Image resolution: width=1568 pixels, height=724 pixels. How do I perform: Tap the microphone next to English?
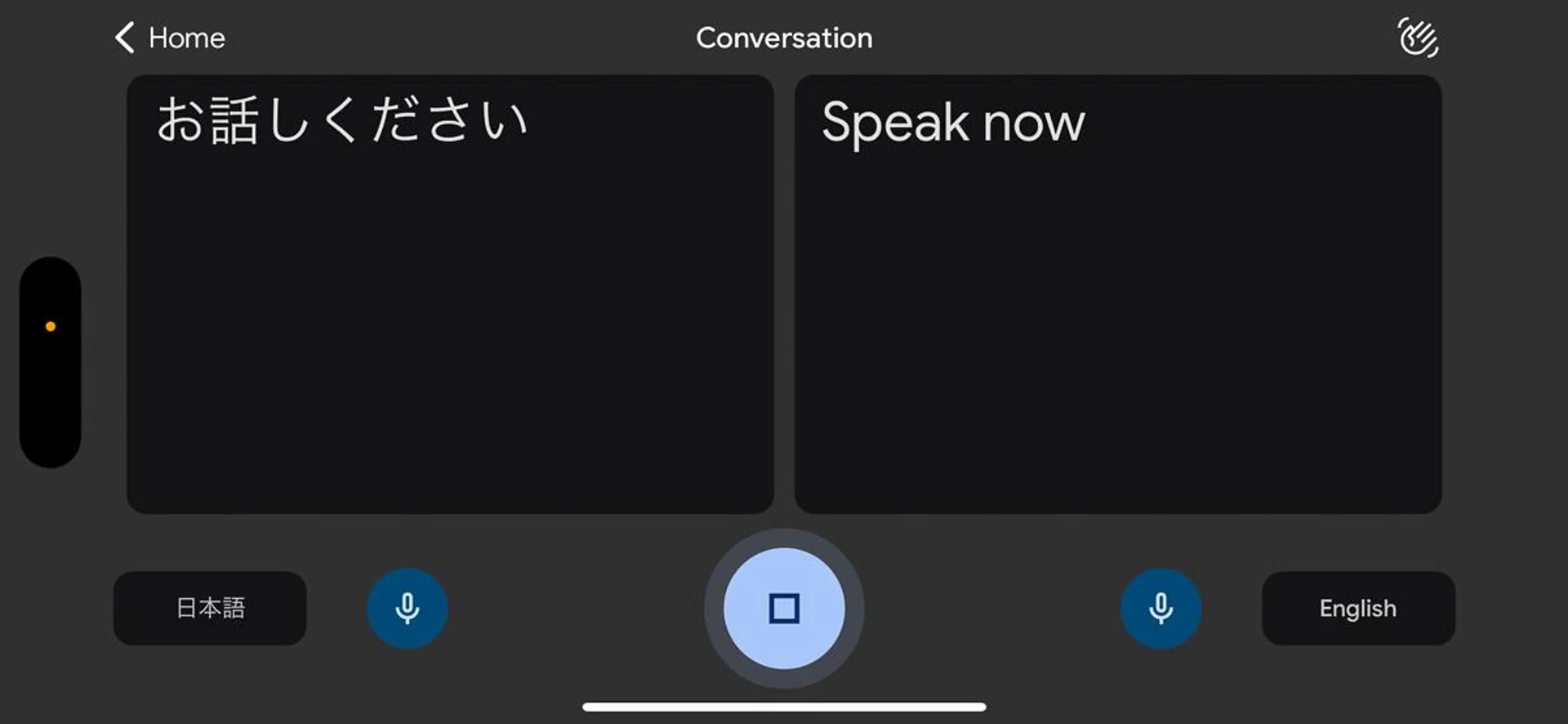(1160, 608)
